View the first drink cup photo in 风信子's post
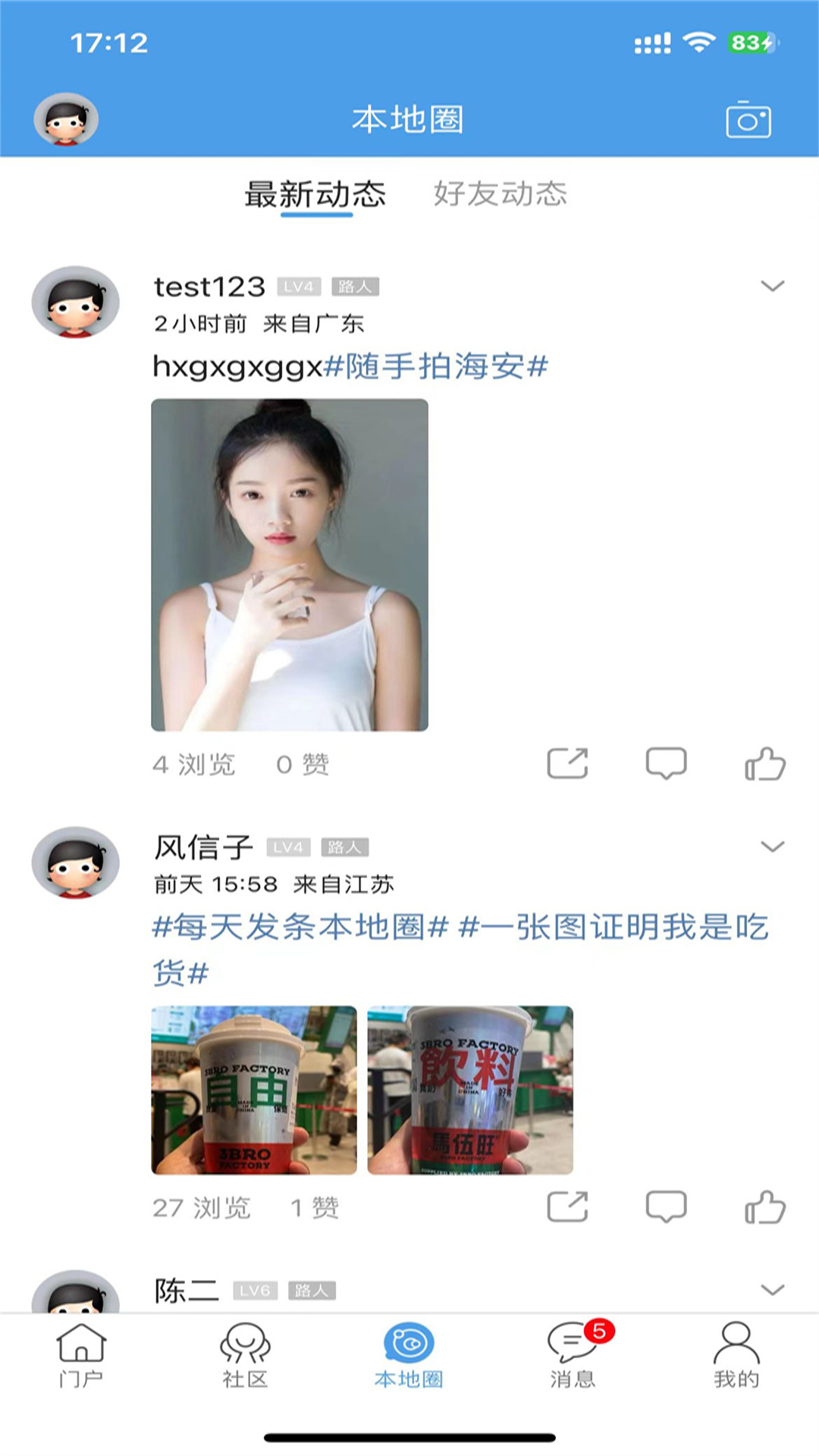 pos(254,1090)
